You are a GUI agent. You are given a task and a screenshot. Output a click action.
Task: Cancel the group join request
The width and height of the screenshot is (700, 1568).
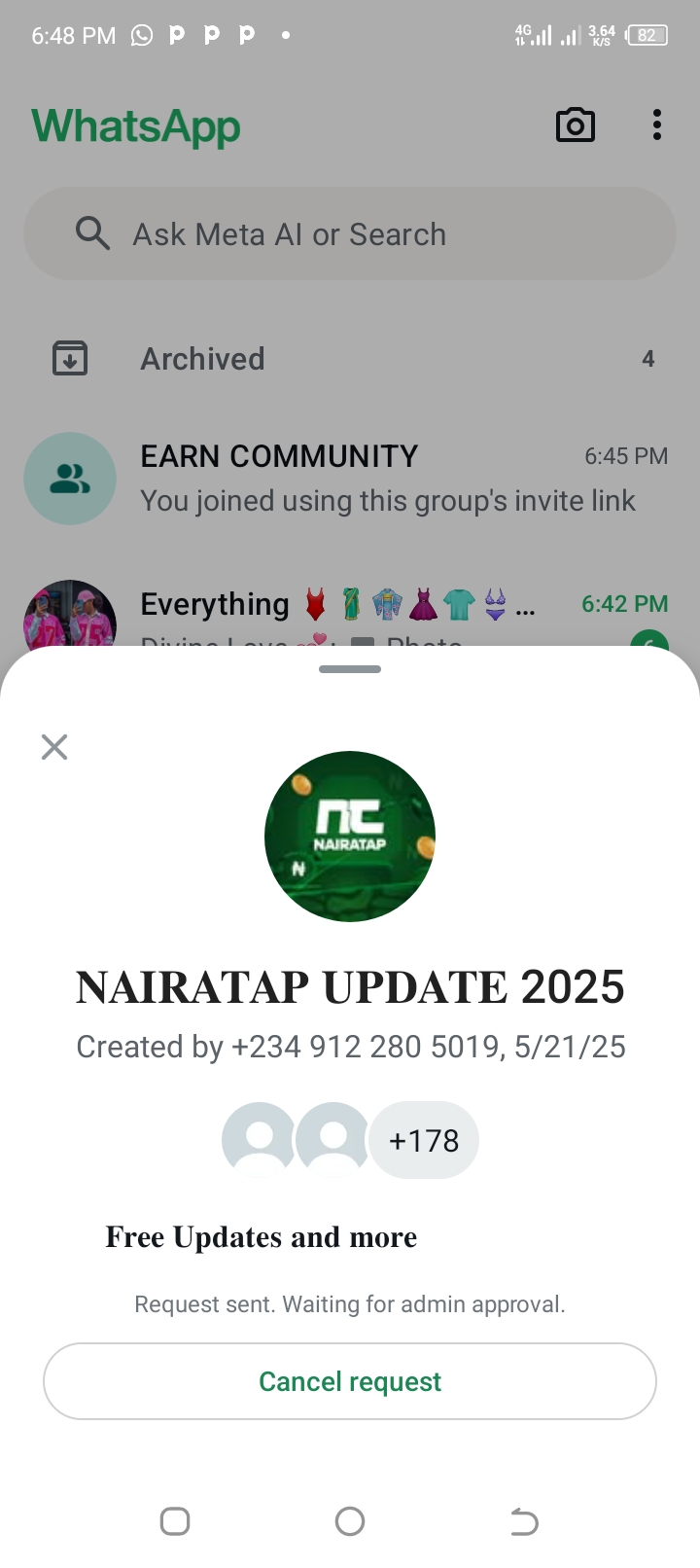tap(350, 1381)
